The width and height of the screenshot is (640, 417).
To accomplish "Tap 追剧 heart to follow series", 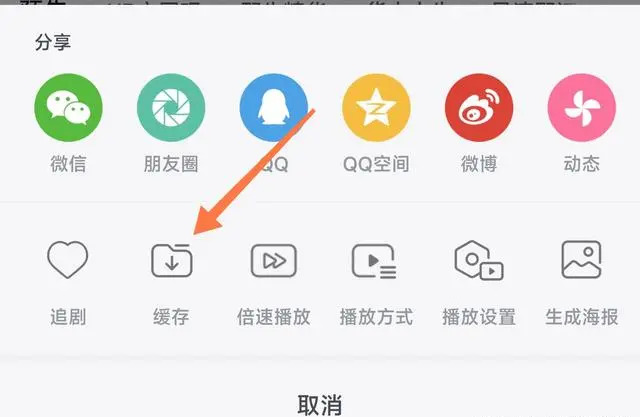I will point(68,262).
